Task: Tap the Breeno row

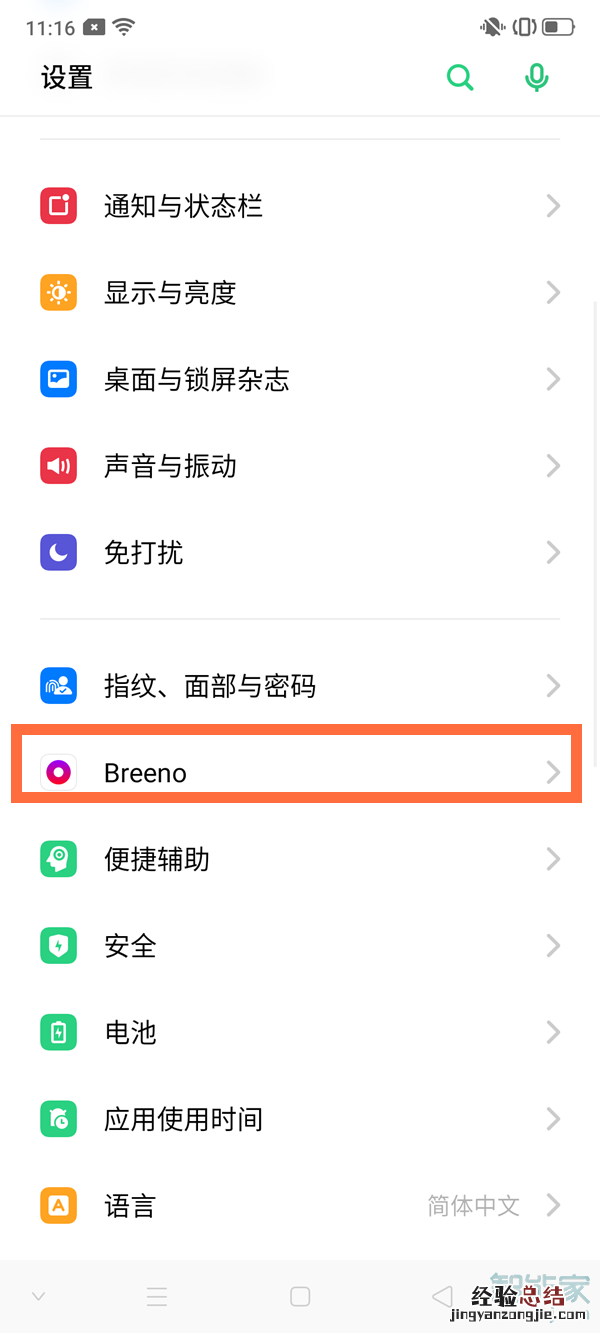Action: [x=300, y=773]
